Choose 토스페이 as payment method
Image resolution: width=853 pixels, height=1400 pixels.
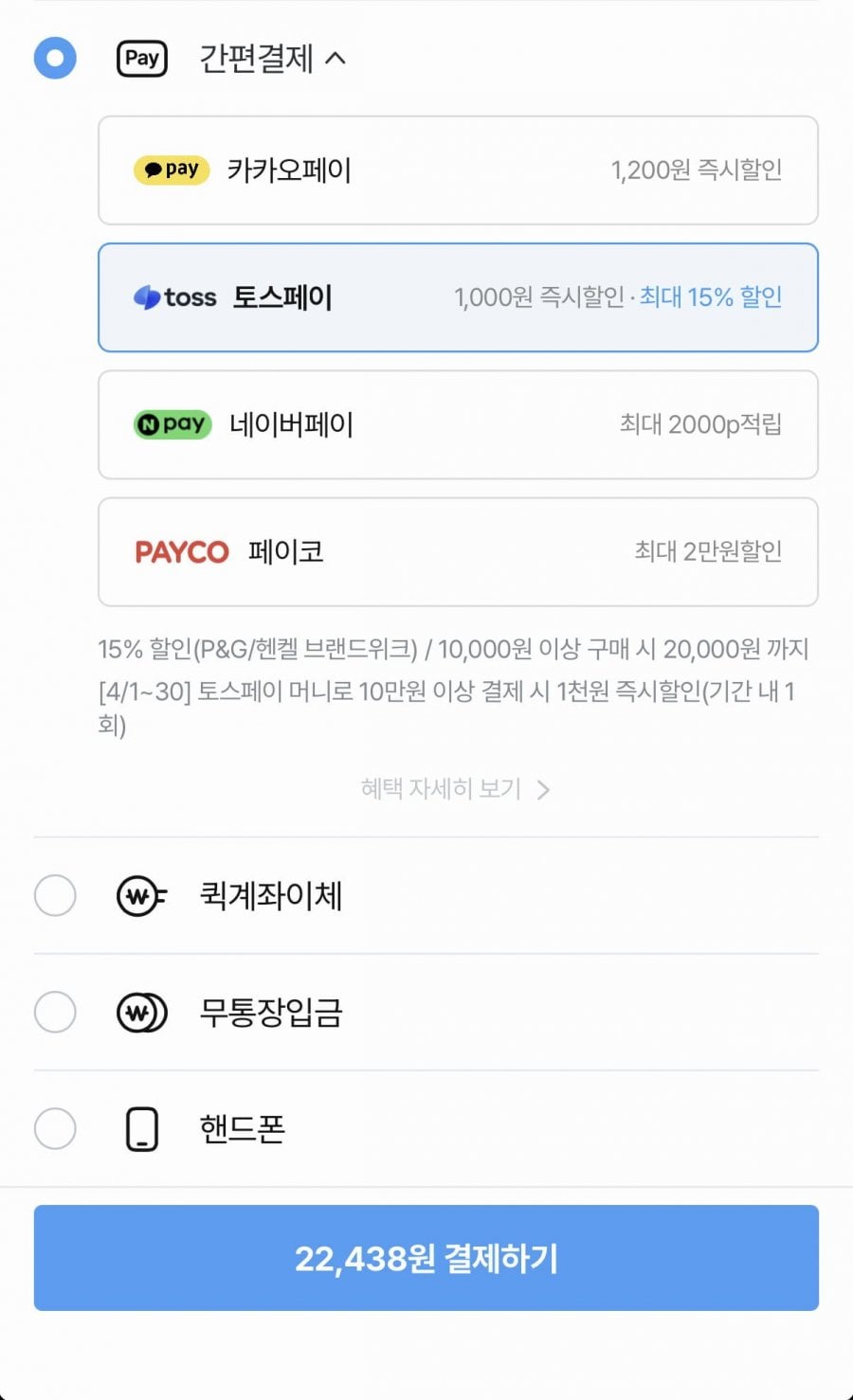(458, 297)
